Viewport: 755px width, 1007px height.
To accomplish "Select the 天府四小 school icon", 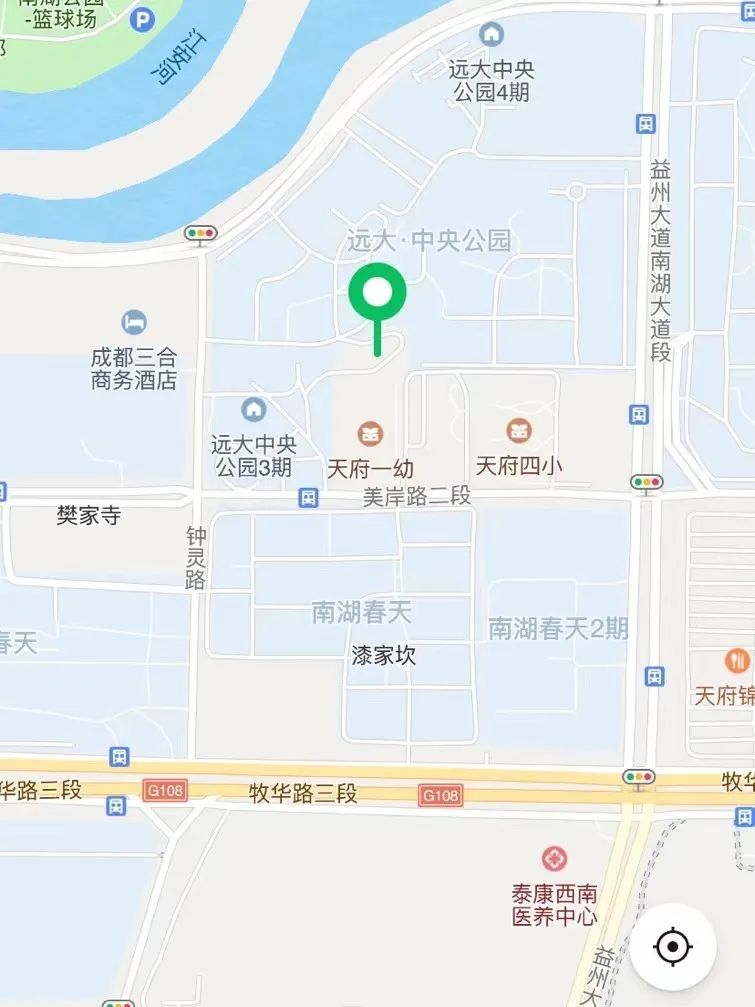I will click(x=519, y=430).
